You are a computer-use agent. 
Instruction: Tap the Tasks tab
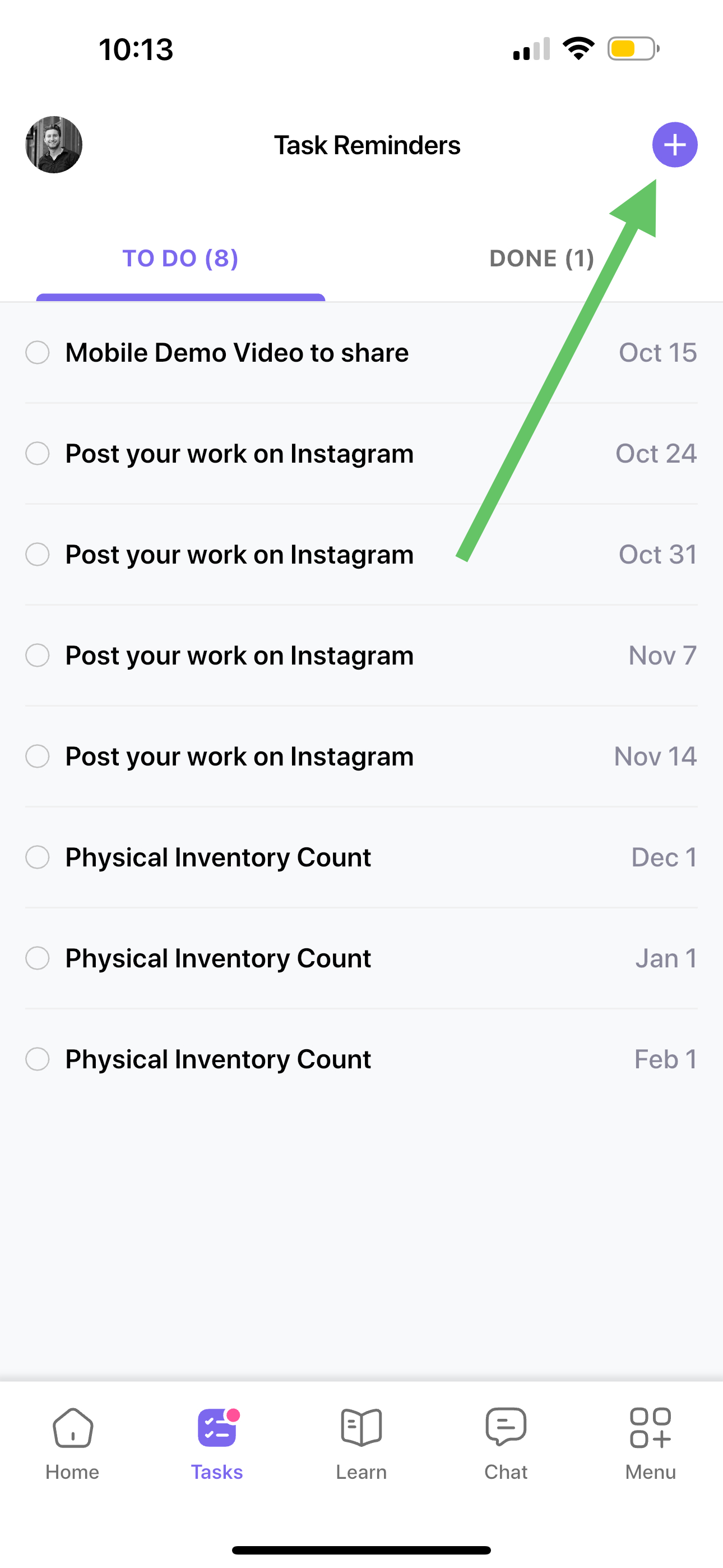click(217, 1444)
